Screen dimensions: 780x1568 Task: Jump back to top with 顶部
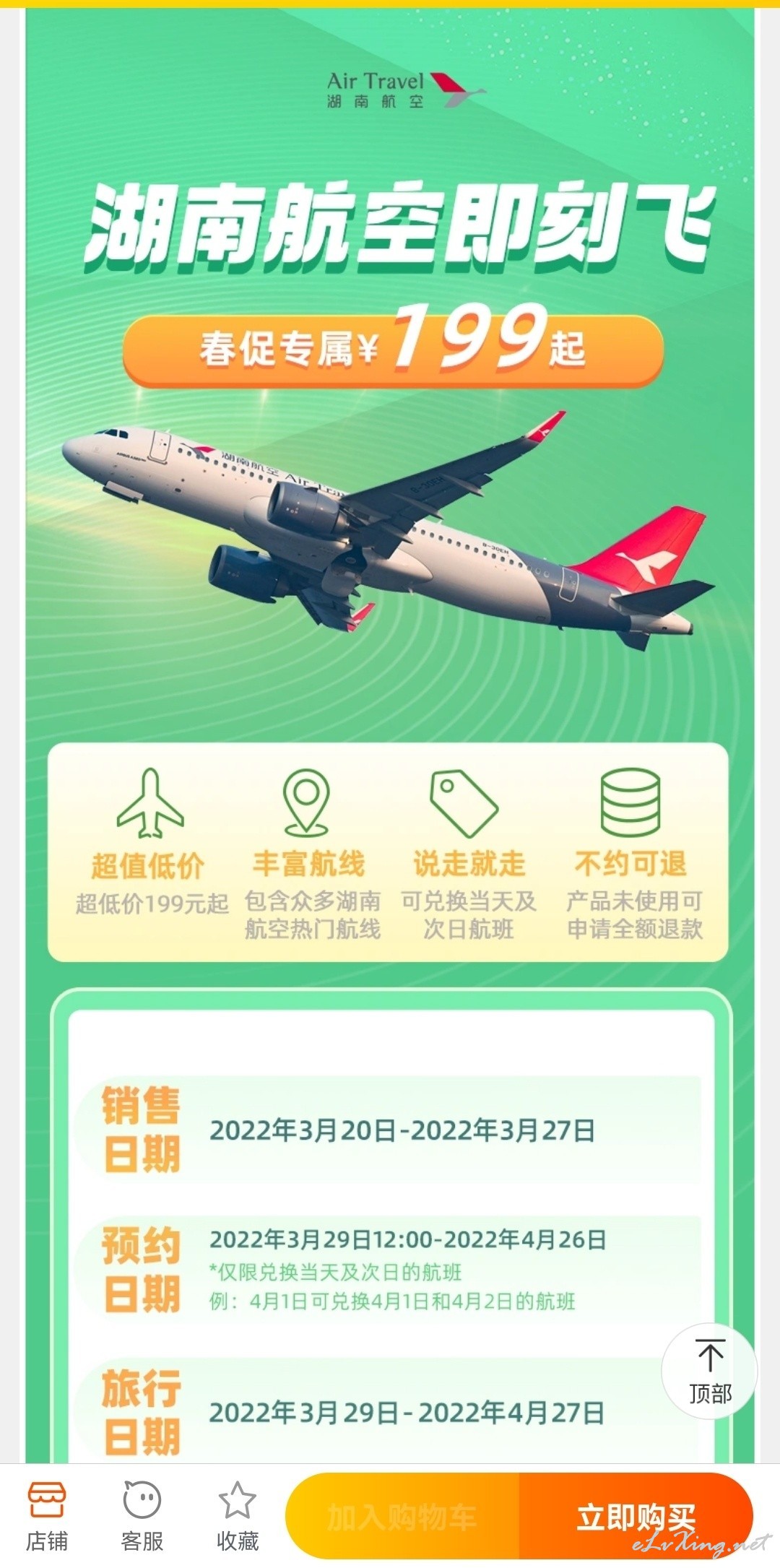coord(710,1372)
